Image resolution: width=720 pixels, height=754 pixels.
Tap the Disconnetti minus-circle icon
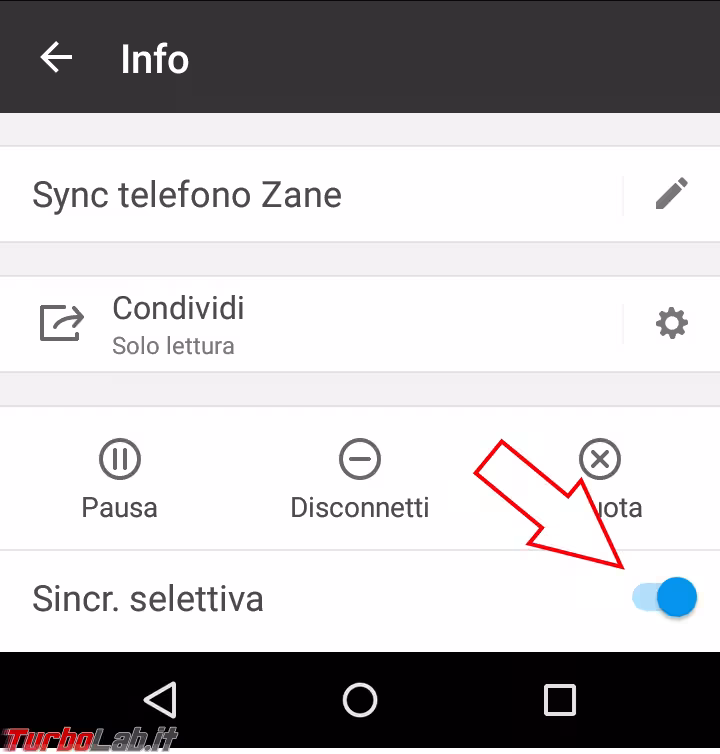[359, 459]
